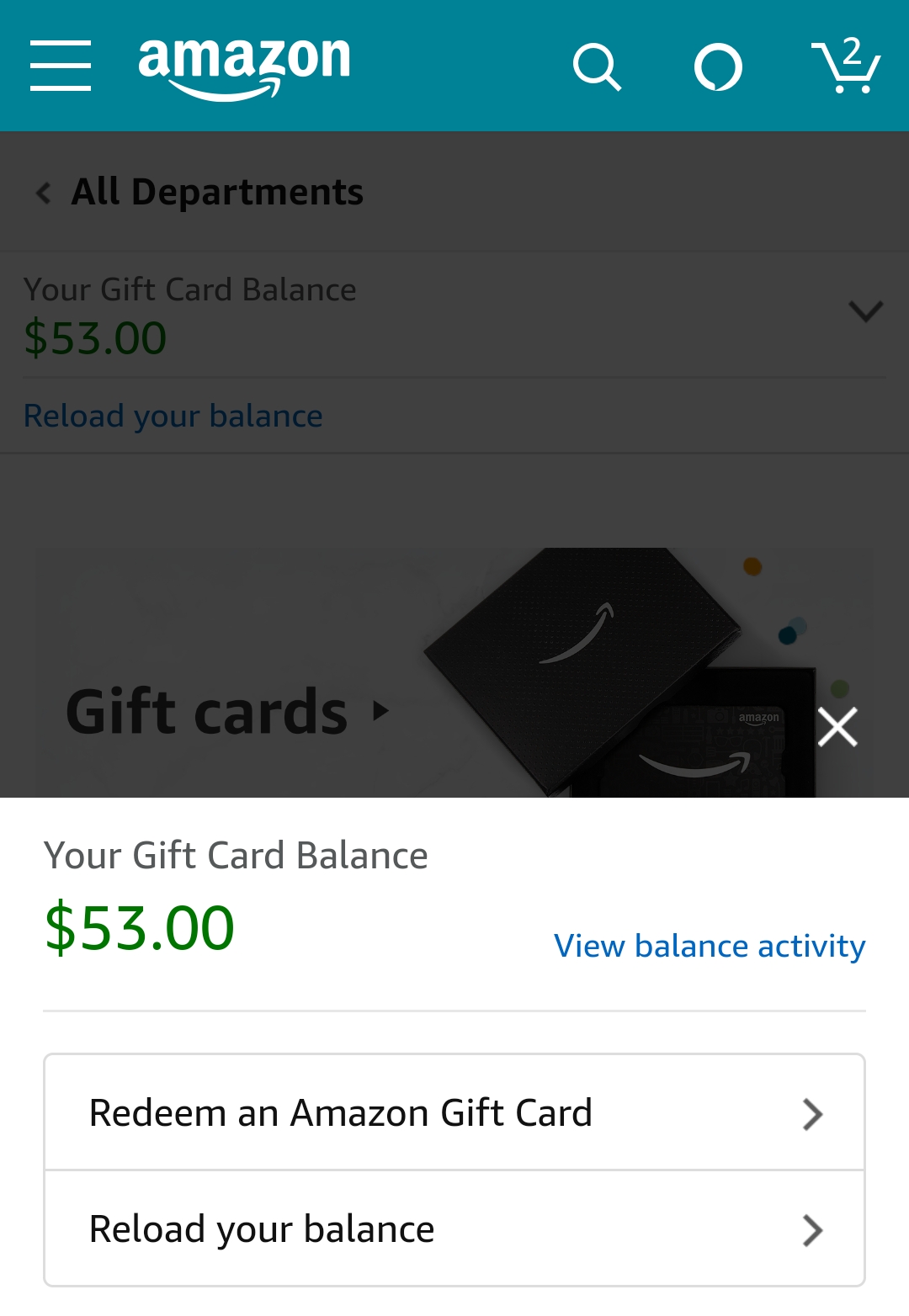This screenshot has width=909, height=1316.
Task: Open the shopping cart
Action: [846, 66]
